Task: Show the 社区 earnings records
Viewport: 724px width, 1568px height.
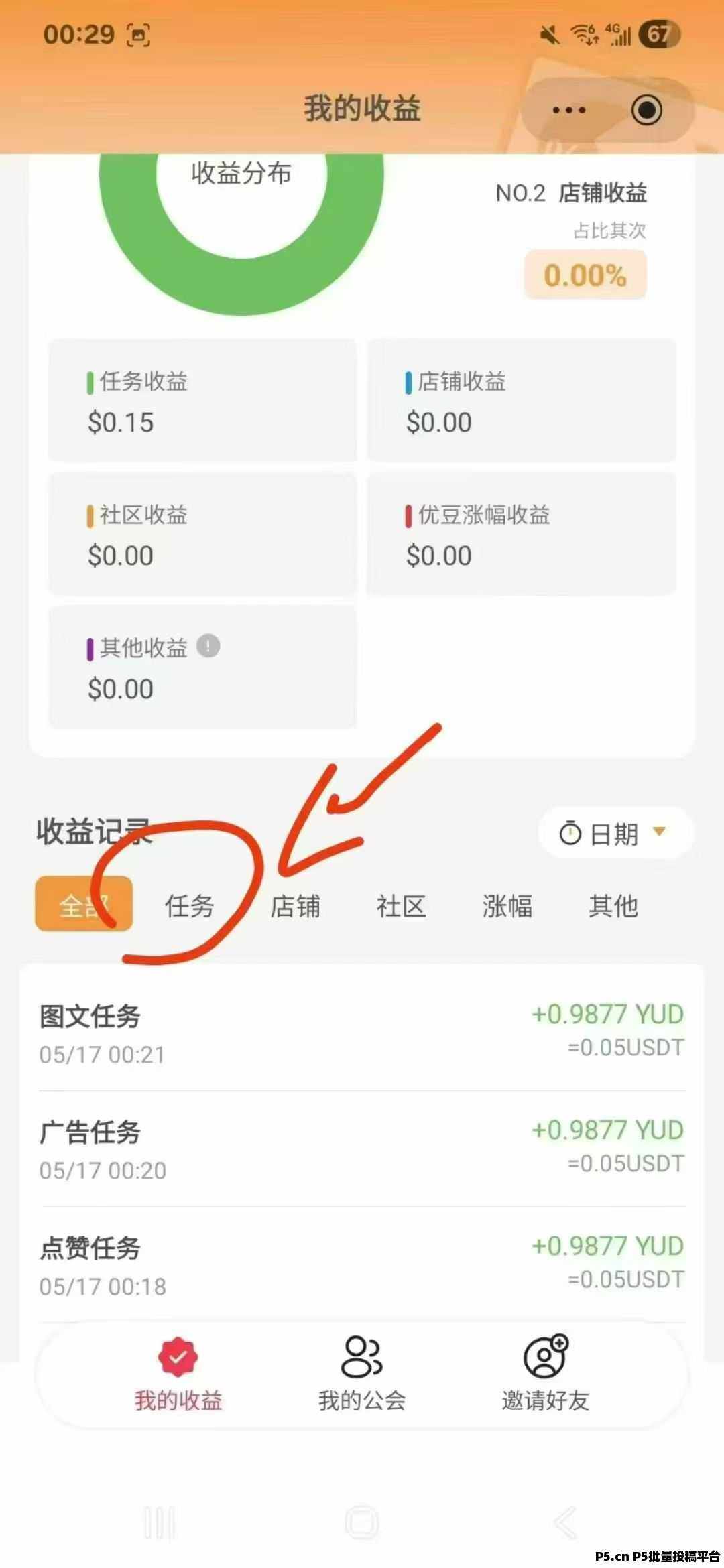Action: pyautogui.click(x=402, y=906)
